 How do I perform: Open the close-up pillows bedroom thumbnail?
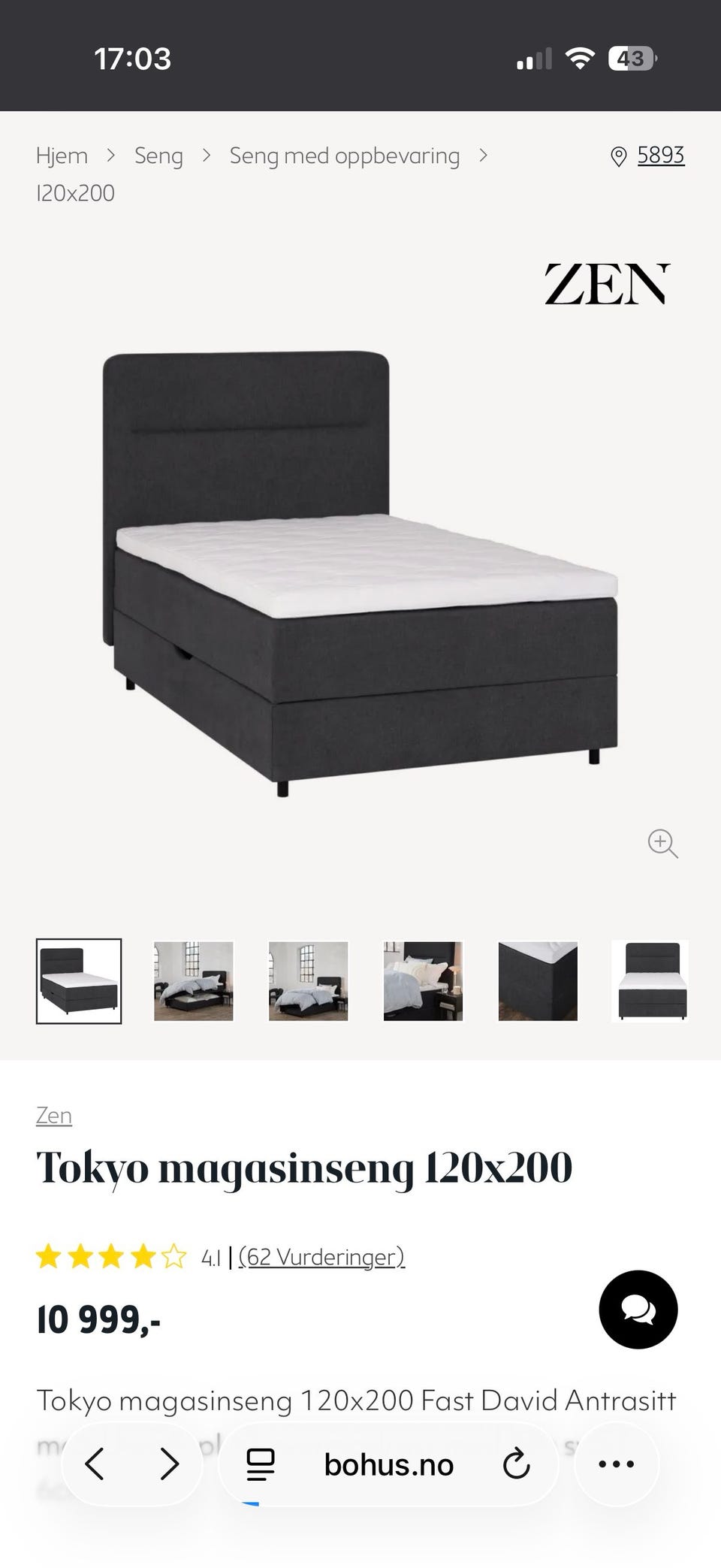pos(423,980)
